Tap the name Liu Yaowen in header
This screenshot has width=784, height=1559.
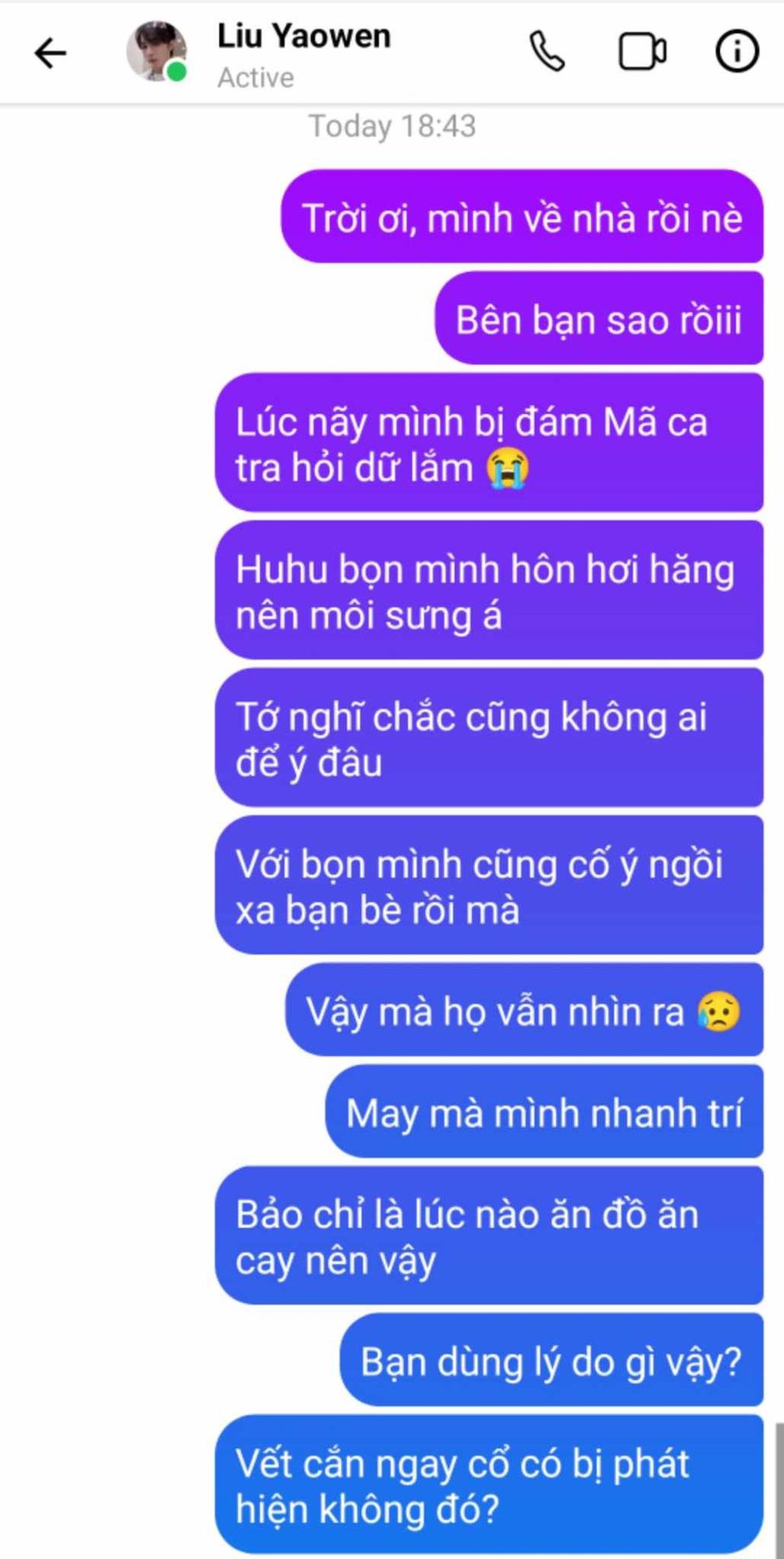point(304,36)
